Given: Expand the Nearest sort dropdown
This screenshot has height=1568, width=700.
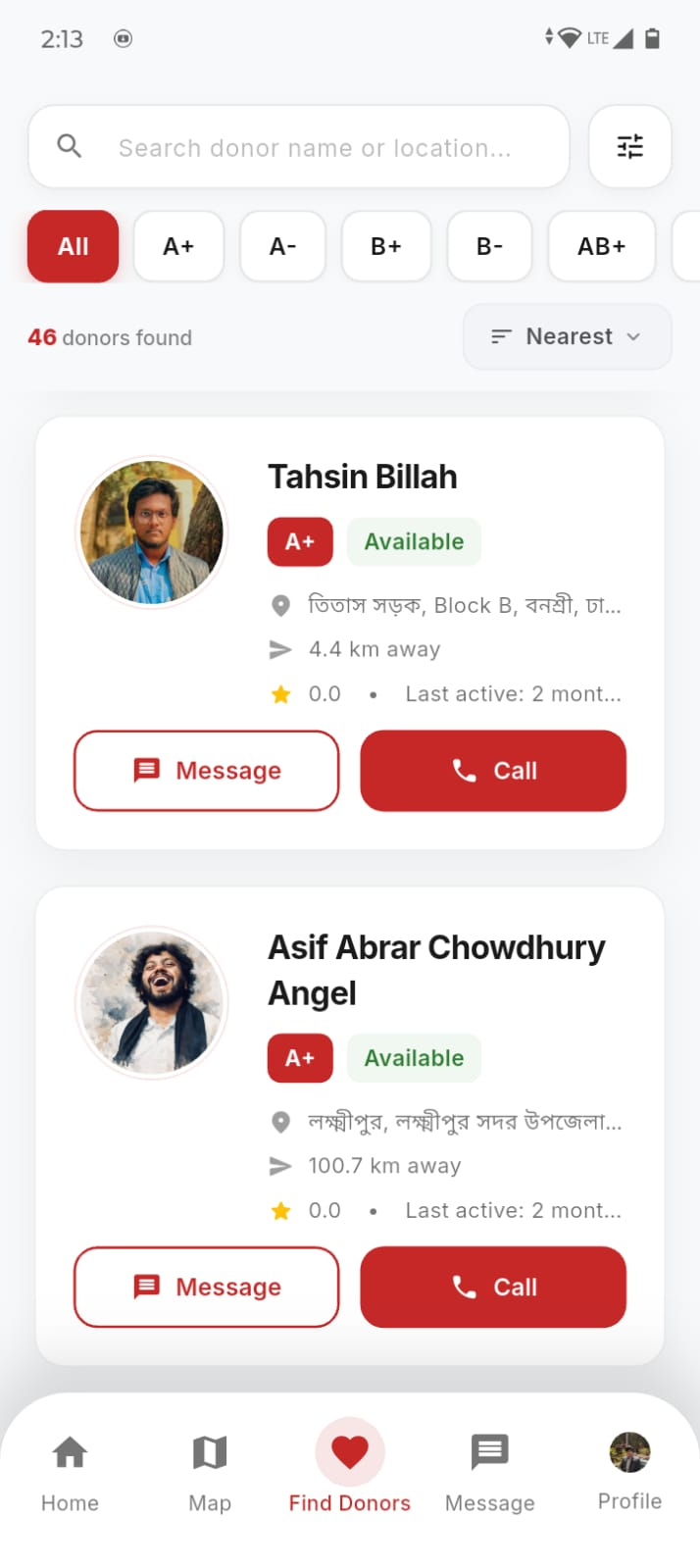Looking at the screenshot, I should (567, 336).
